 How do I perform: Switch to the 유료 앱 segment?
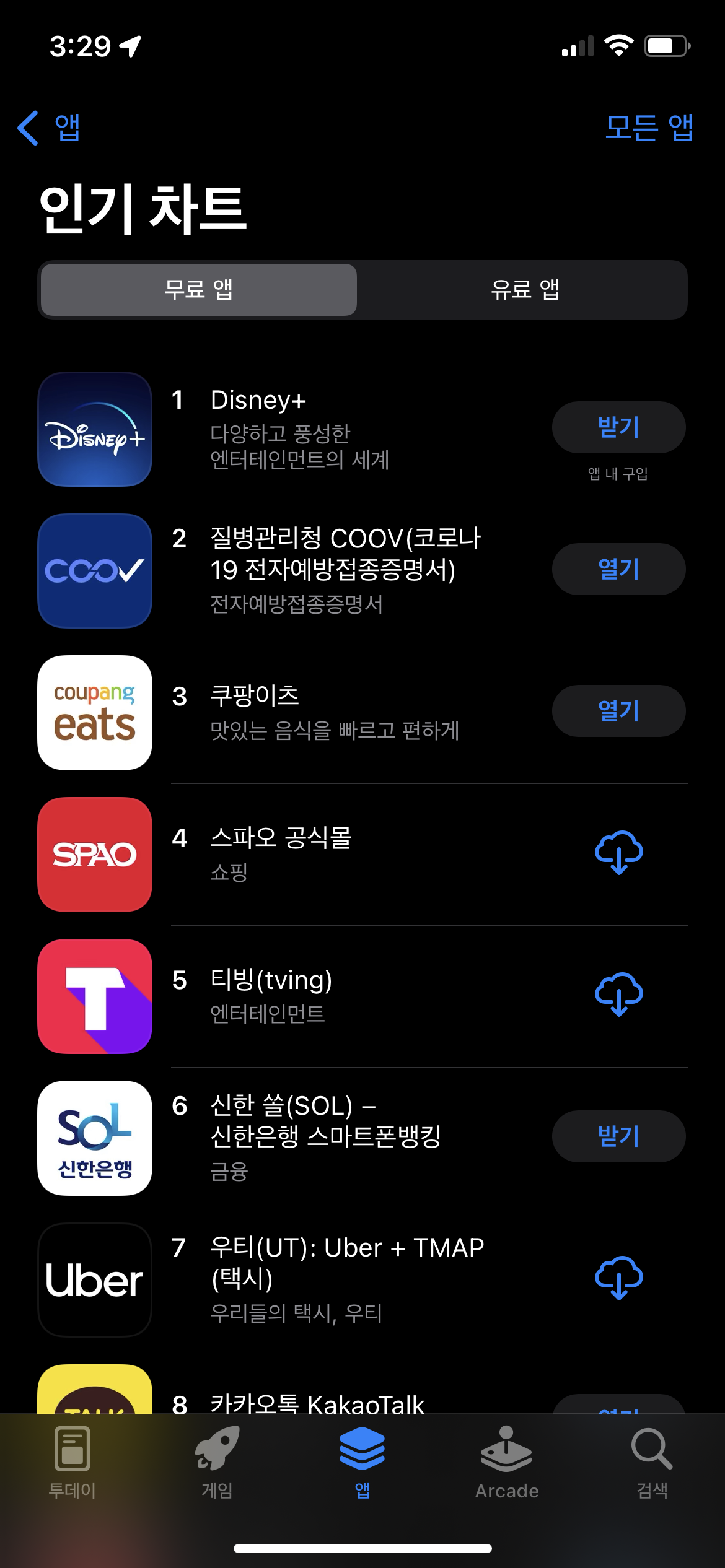click(524, 289)
